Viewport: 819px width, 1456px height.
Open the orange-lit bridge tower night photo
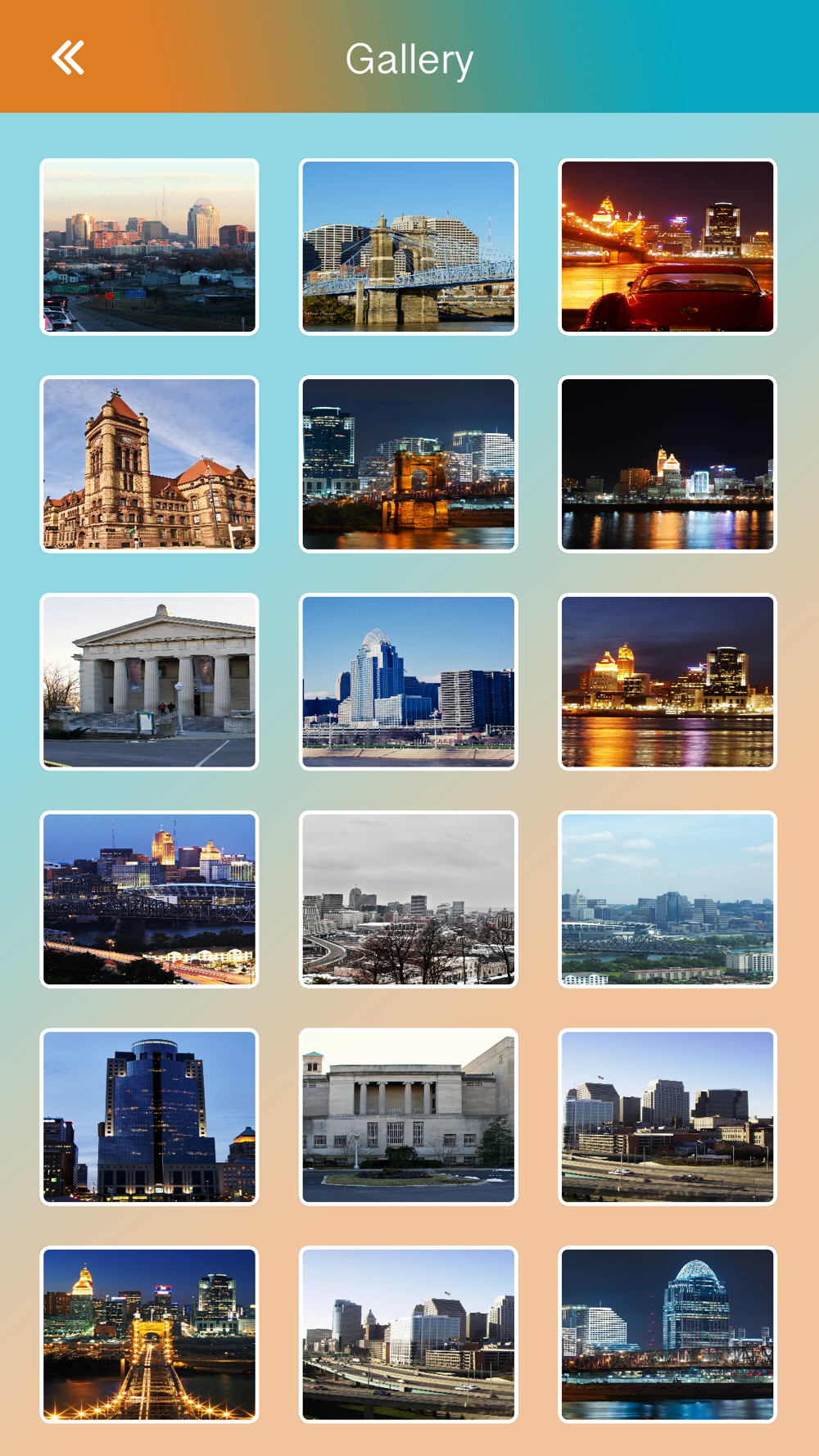tap(408, 464)
